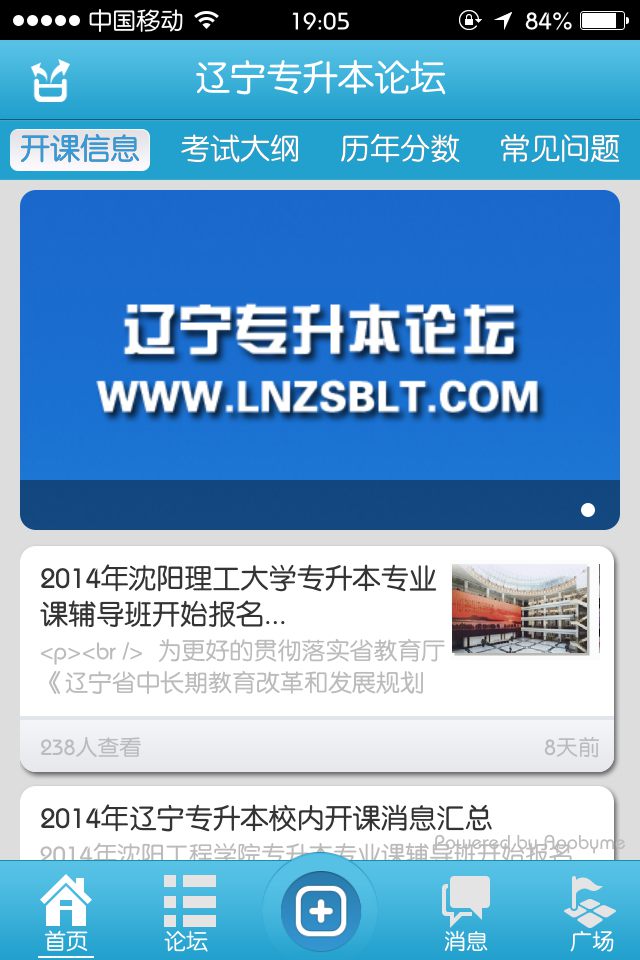Image resolution: width=640 pixels, height=960 pixels.
Task: Switch to the 论坛 tab
Action: (188, 912)
